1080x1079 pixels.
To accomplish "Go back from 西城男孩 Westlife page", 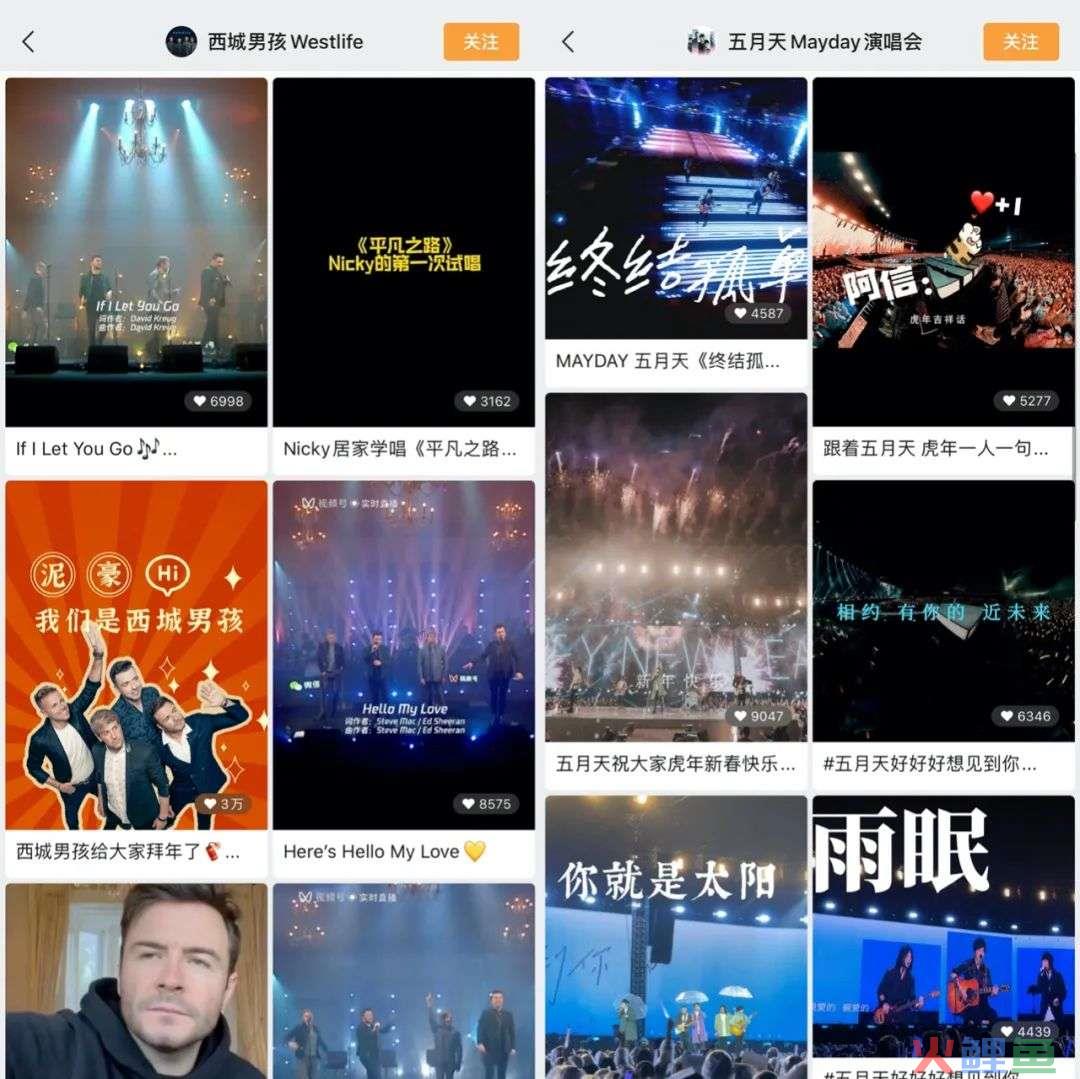I will point(28,42).
